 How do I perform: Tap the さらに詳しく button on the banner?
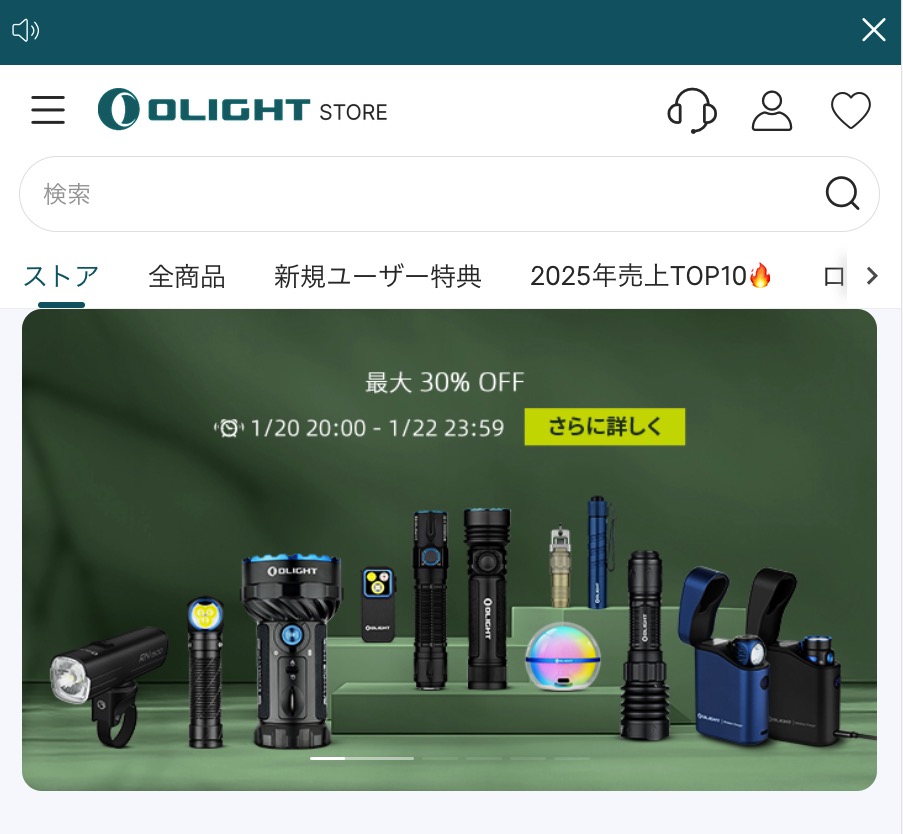(604, 427)
